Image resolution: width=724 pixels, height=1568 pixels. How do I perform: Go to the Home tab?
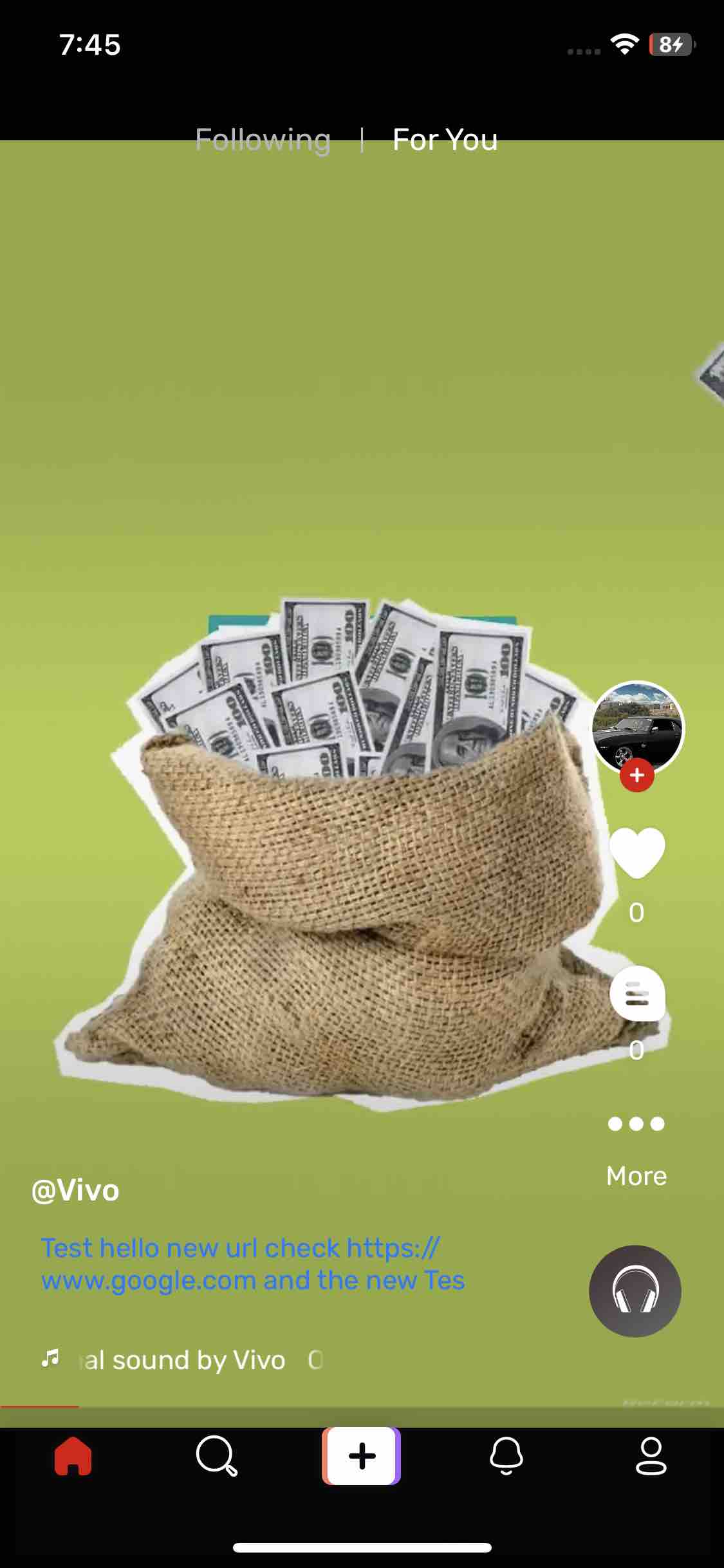point(73,1456)
